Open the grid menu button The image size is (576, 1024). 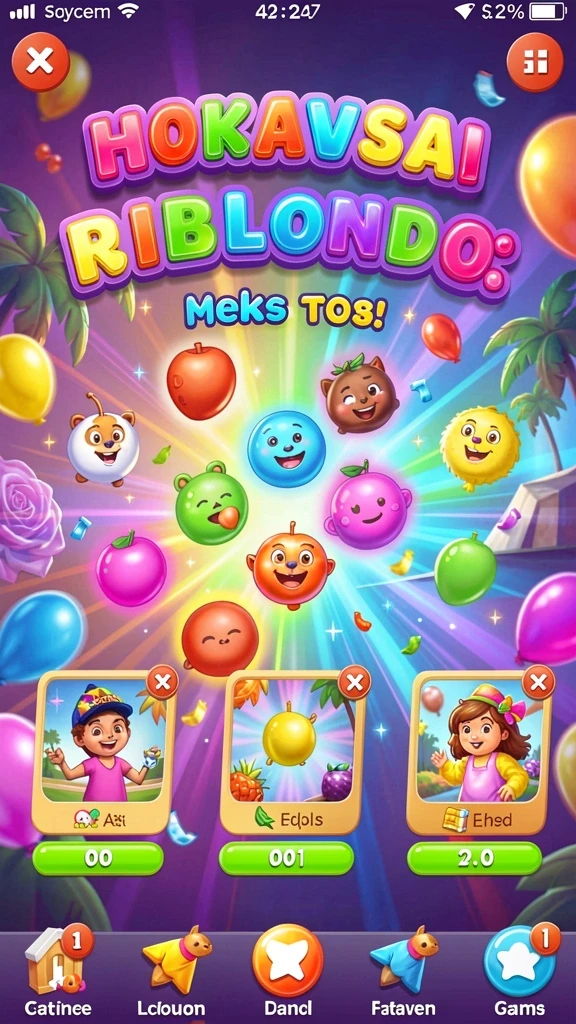[x=535, y=63]
